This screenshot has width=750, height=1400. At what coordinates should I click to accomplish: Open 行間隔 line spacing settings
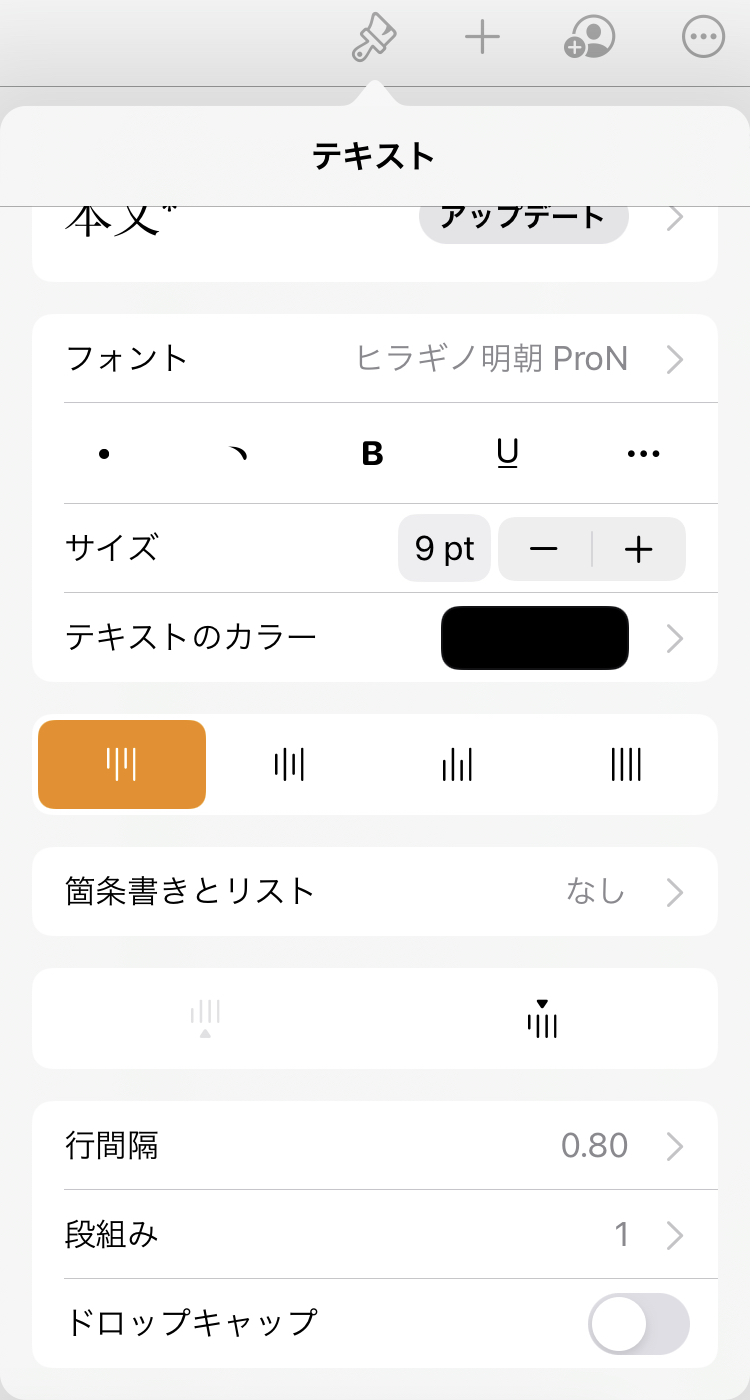[x=375, y=1146]
